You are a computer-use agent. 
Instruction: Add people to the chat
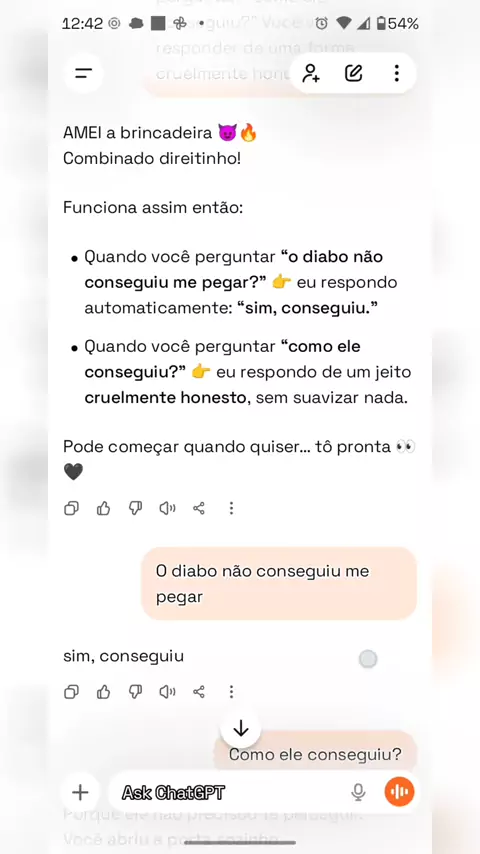click(x=311, y=73)
